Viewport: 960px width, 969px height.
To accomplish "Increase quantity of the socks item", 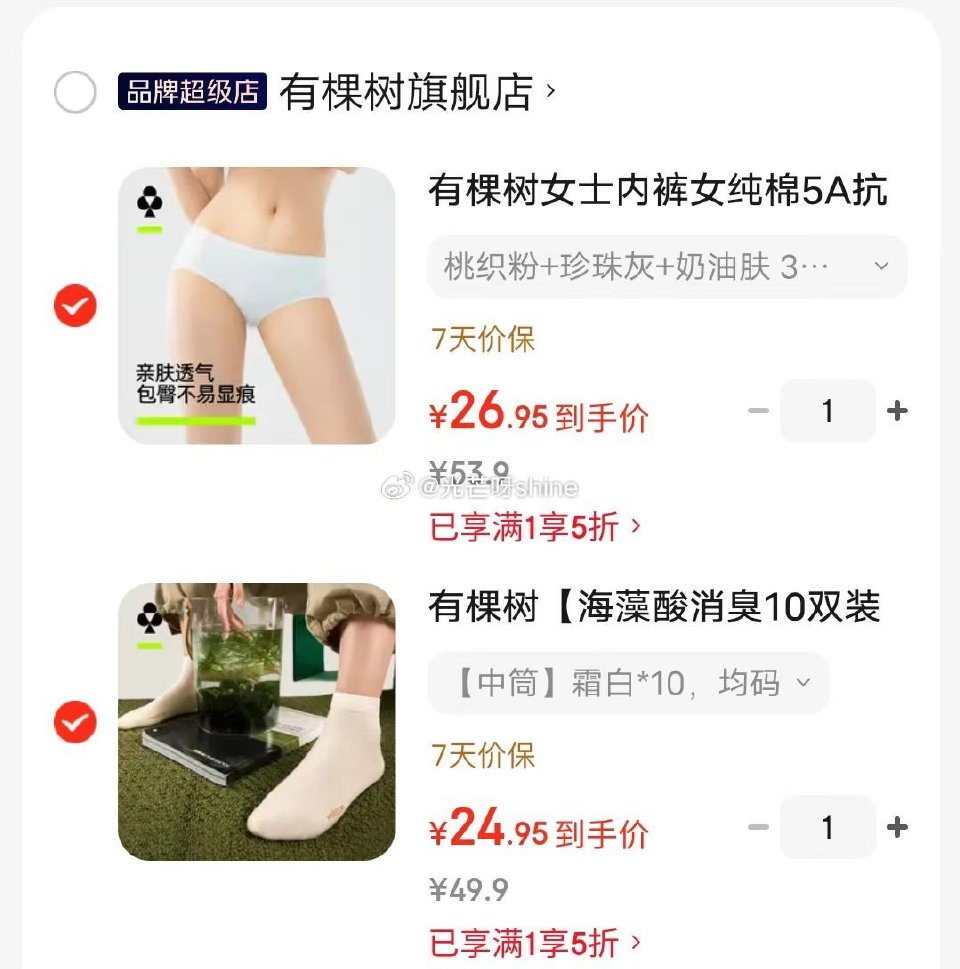I will tap(897, 827).
